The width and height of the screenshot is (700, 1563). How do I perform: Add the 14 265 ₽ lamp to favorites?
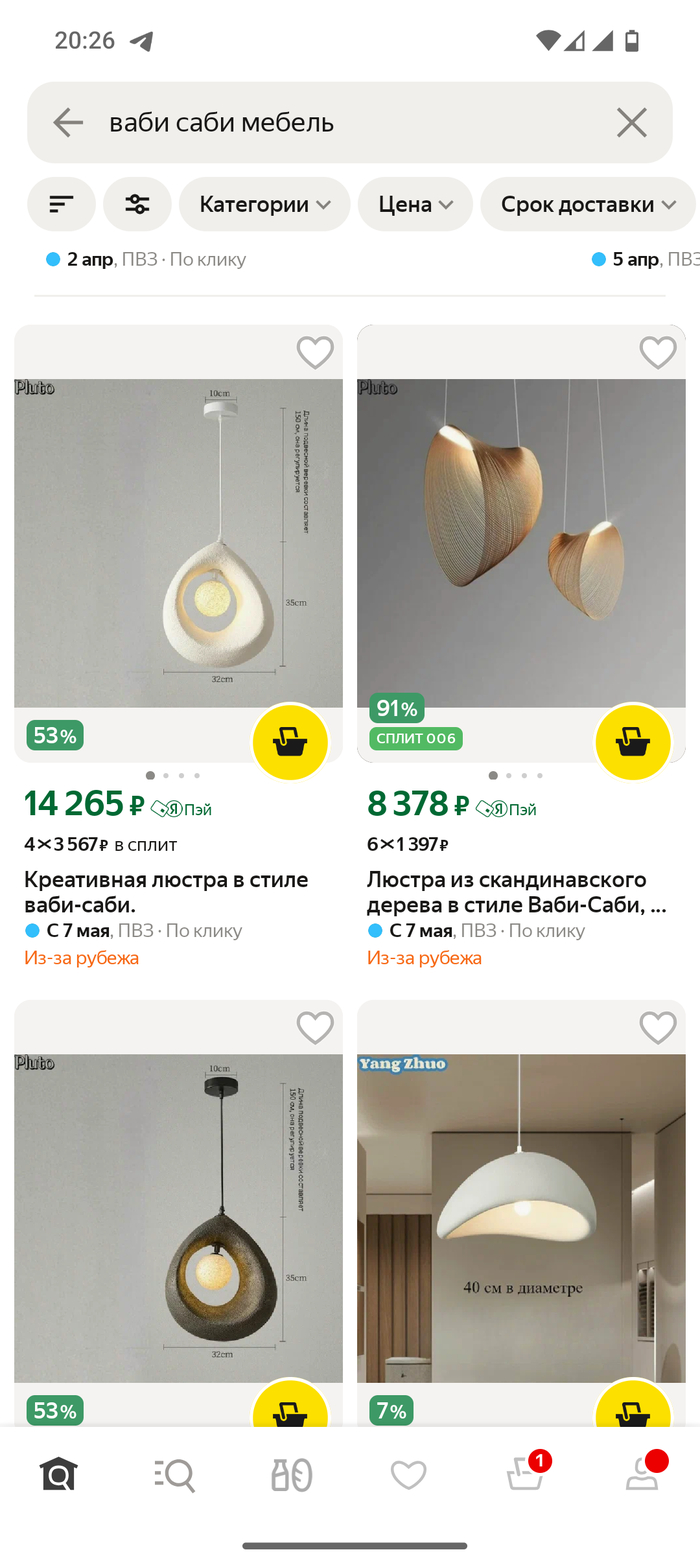click(x=315, y=352)
